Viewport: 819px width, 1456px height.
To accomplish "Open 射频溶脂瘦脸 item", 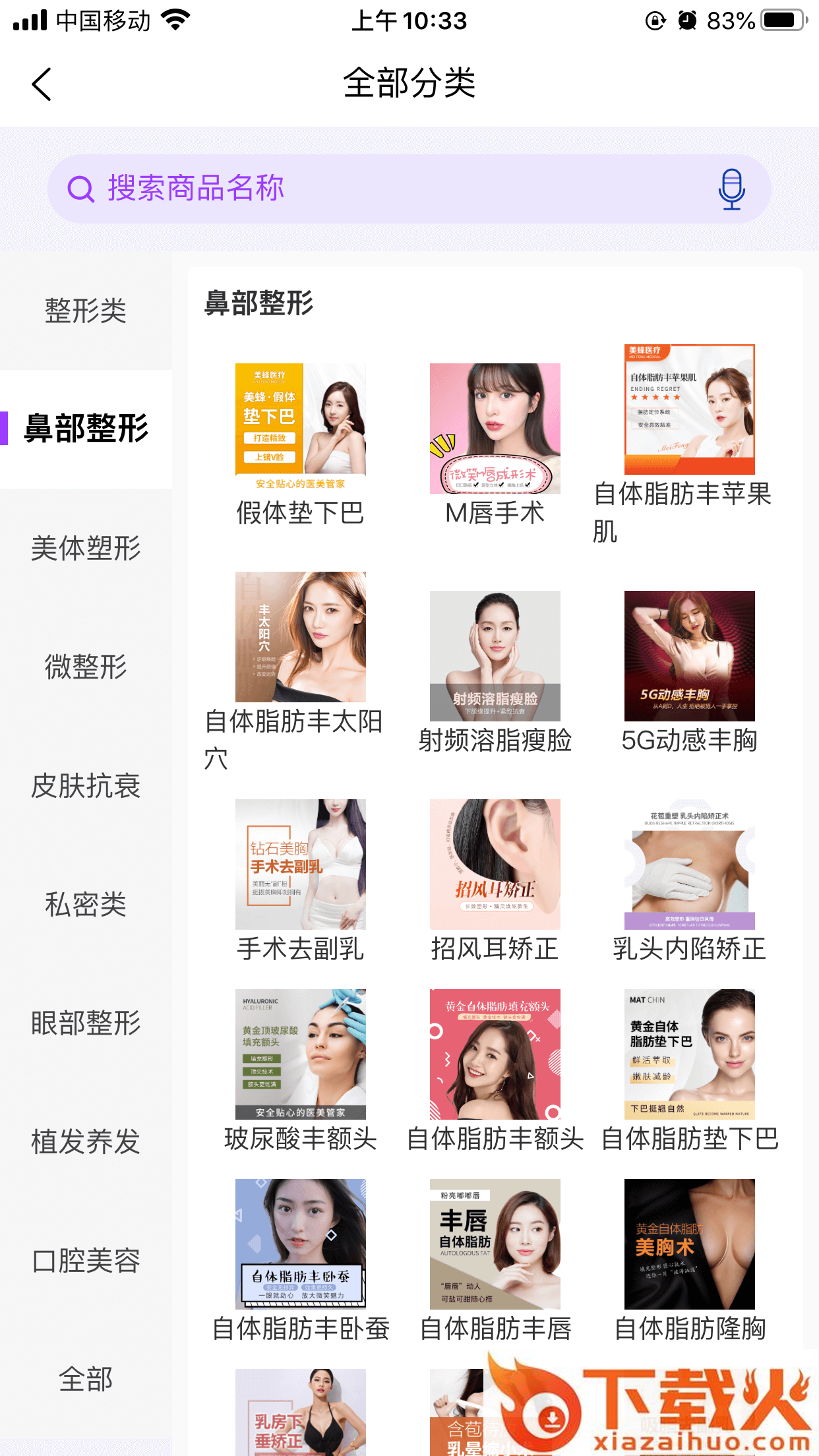I will tap(495, 673).
